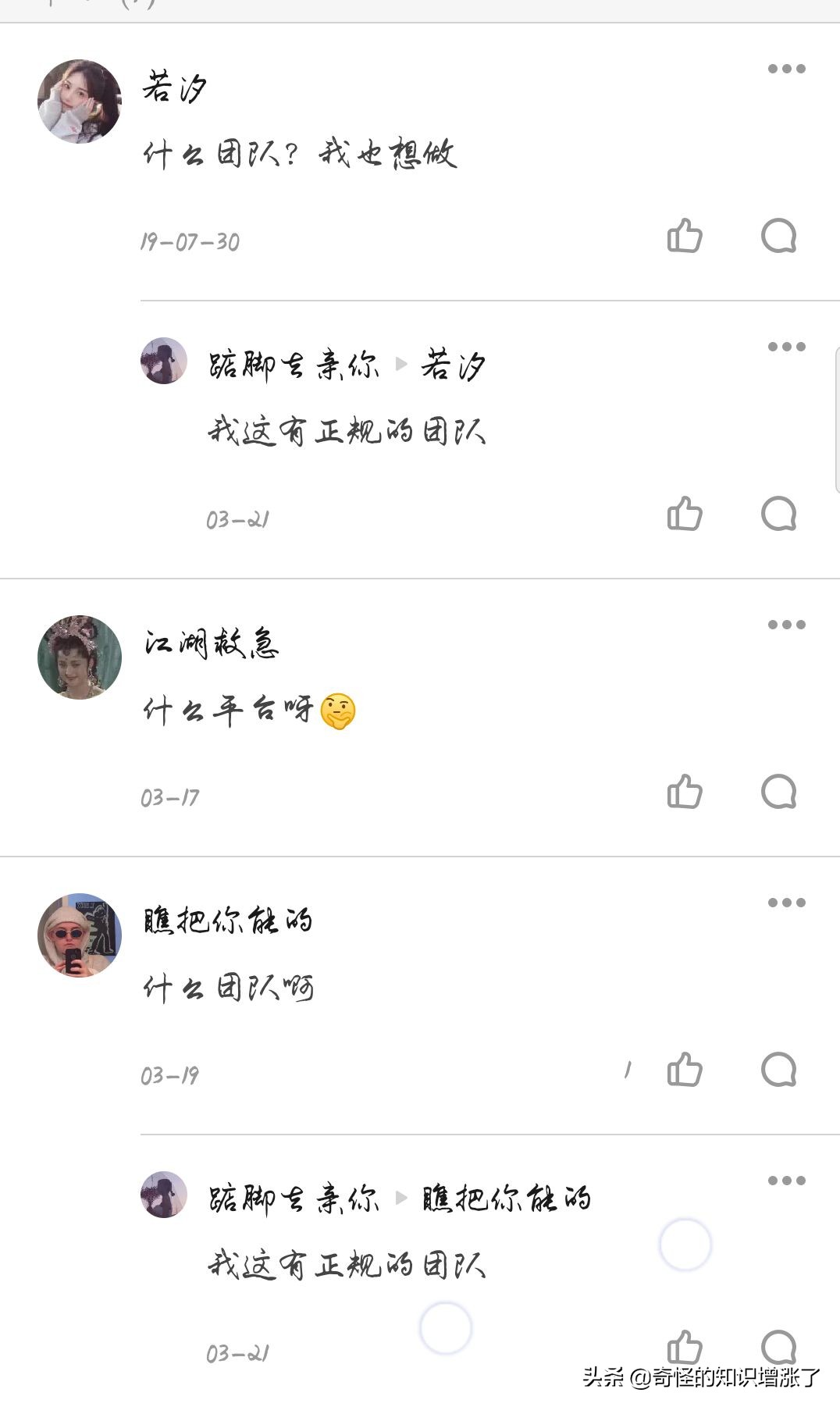Like 若汐's comment "什么团队？我也想做"
Image resolution: width=840 pixels, height=1407 pixels.
click(684, 236)
